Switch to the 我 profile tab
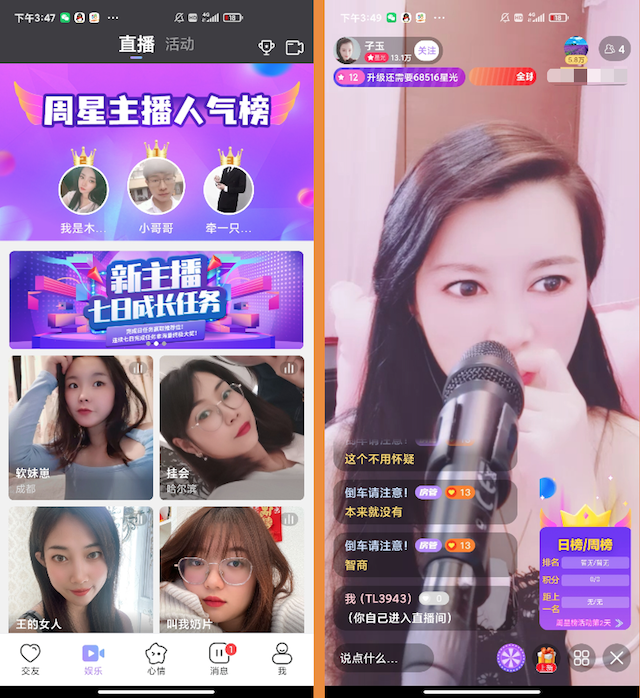 pos(281,660)
